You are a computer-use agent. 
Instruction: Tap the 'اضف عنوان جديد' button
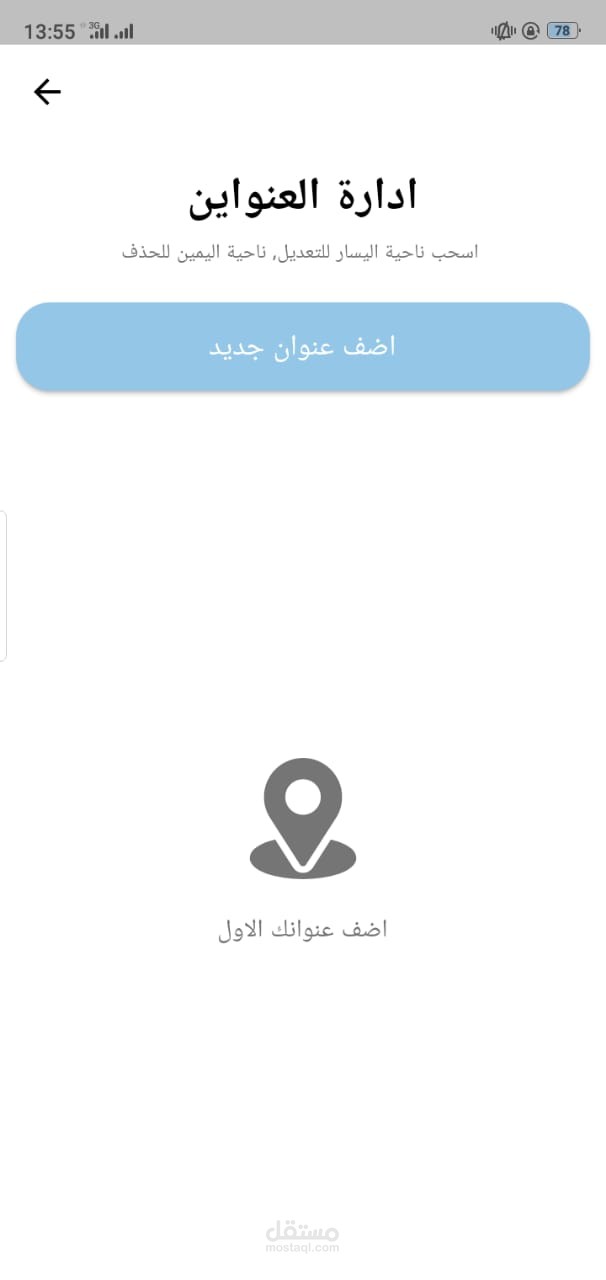tap(302, 347)
